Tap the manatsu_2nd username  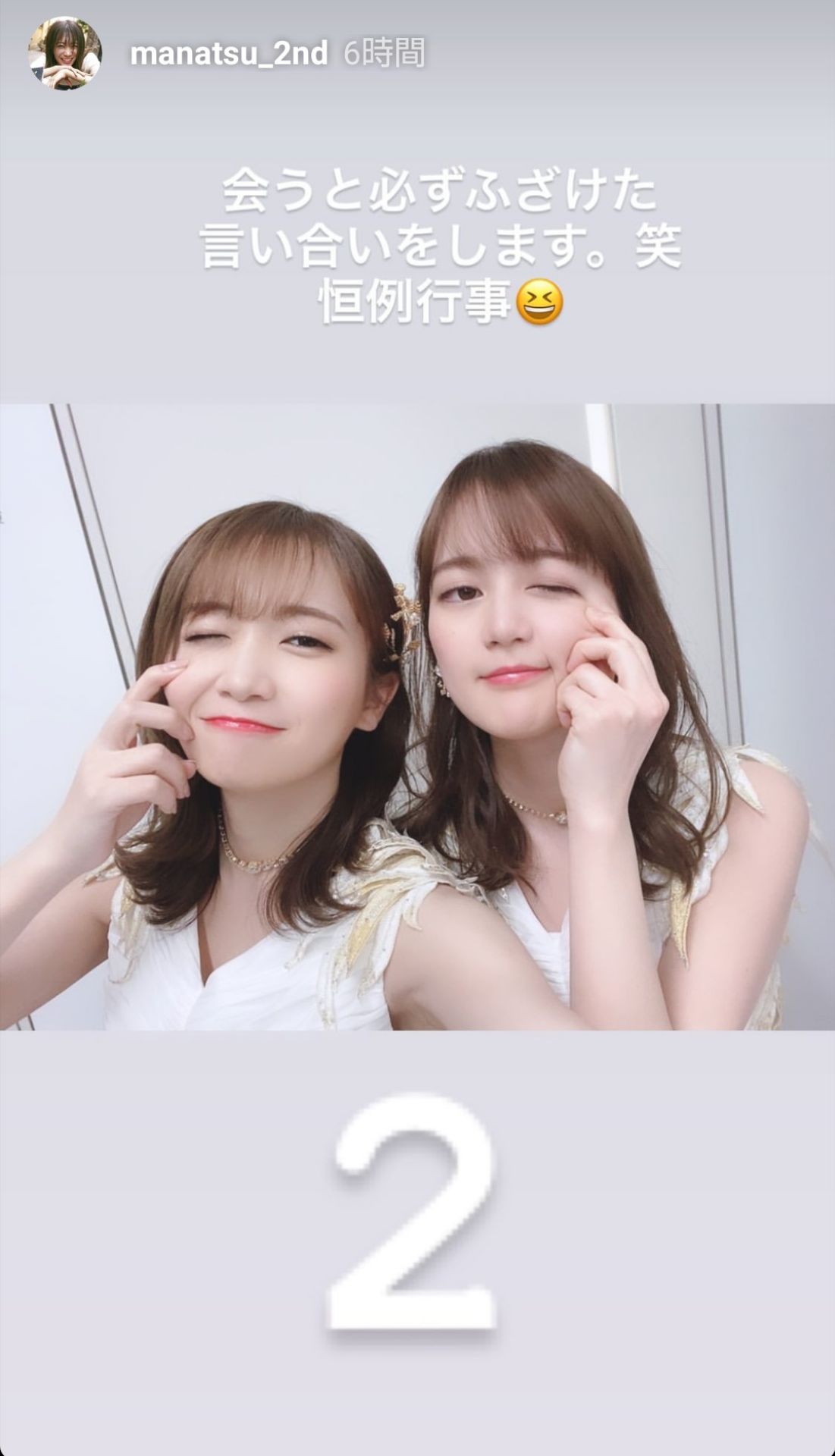pyautogui.click(x=229, y=54)
